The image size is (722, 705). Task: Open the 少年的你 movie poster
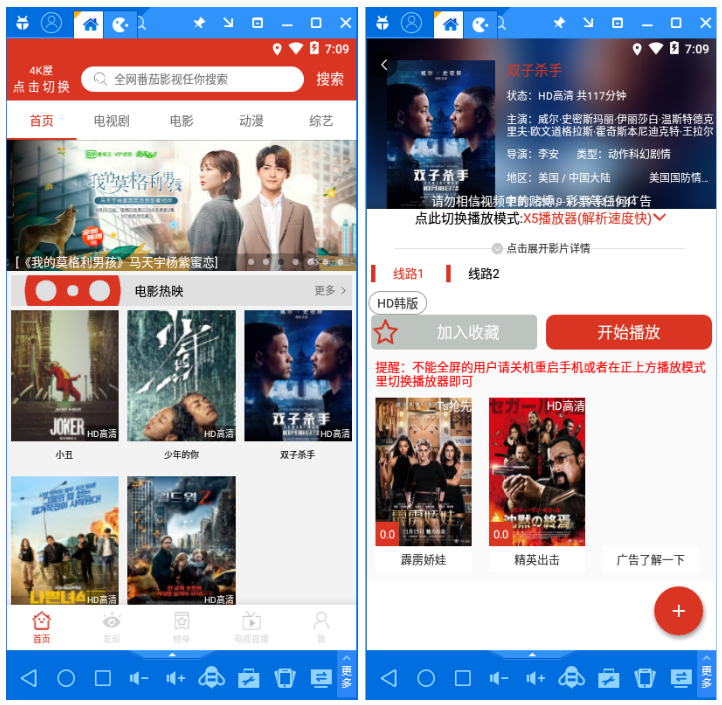tap(181, 376)
